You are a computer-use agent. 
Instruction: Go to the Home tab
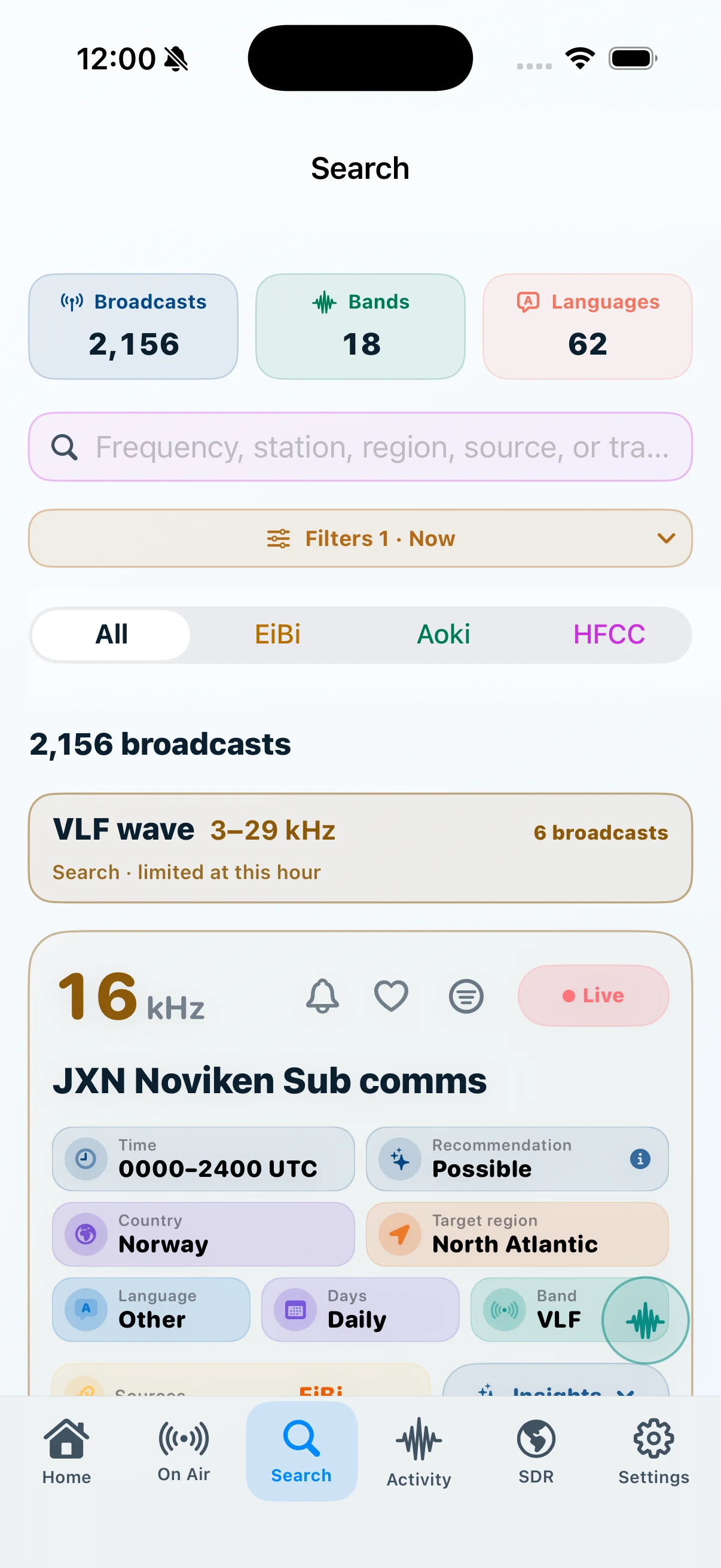pos(66,1452)
